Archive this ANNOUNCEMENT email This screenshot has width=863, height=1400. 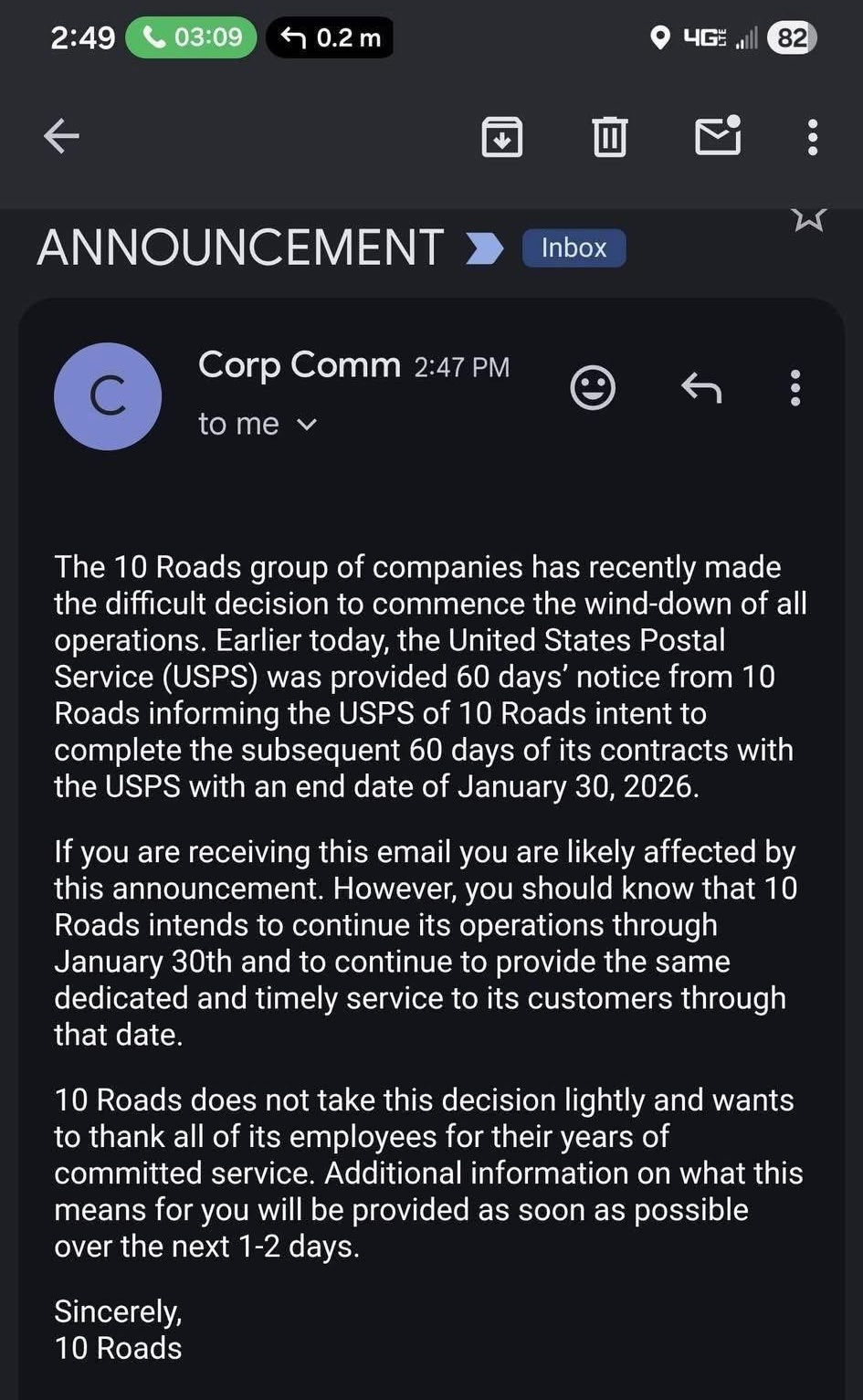point(501,137)
